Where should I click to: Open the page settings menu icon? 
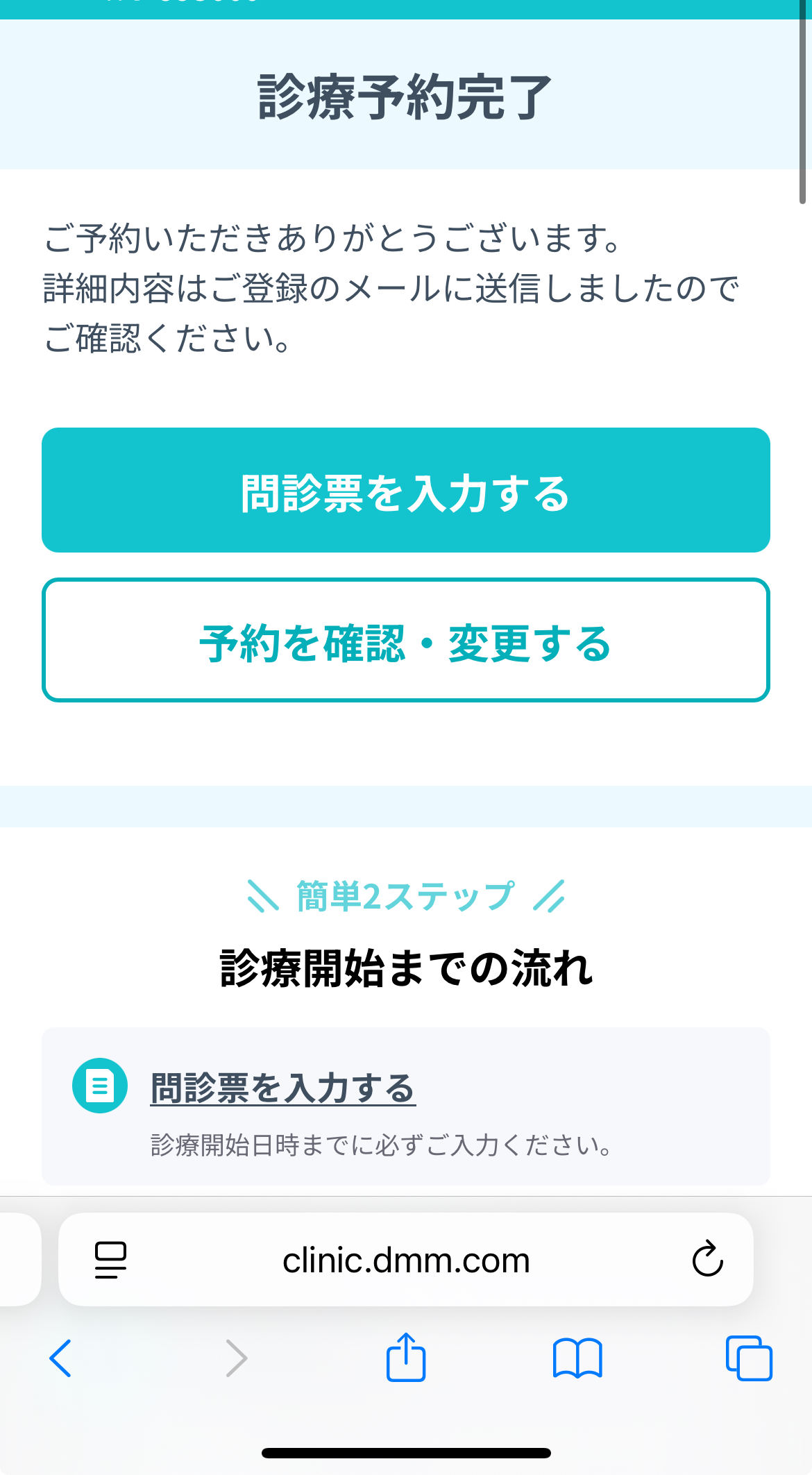point(110,1259)
